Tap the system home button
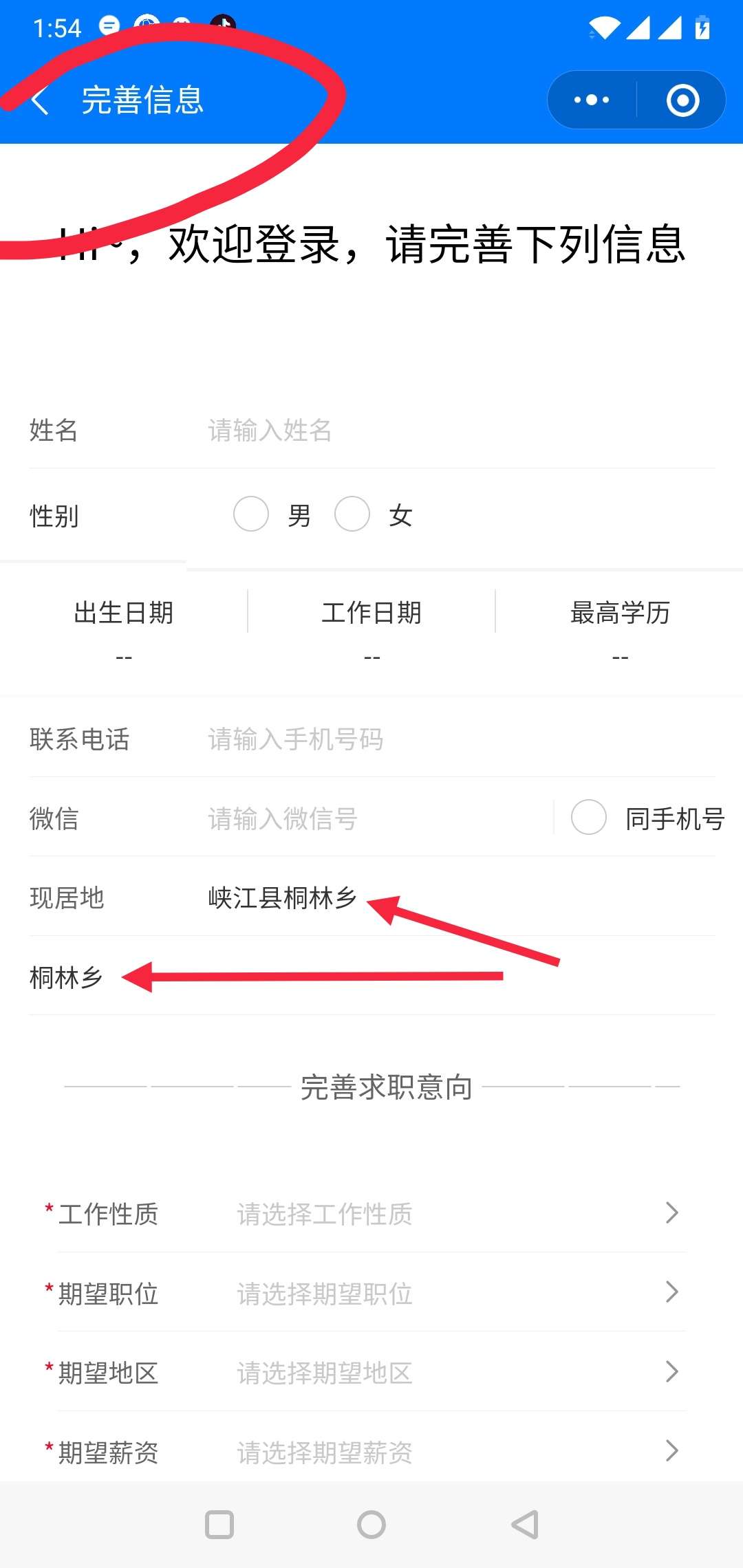The width and height of the screenshot is (743, 1568). 371,1525
